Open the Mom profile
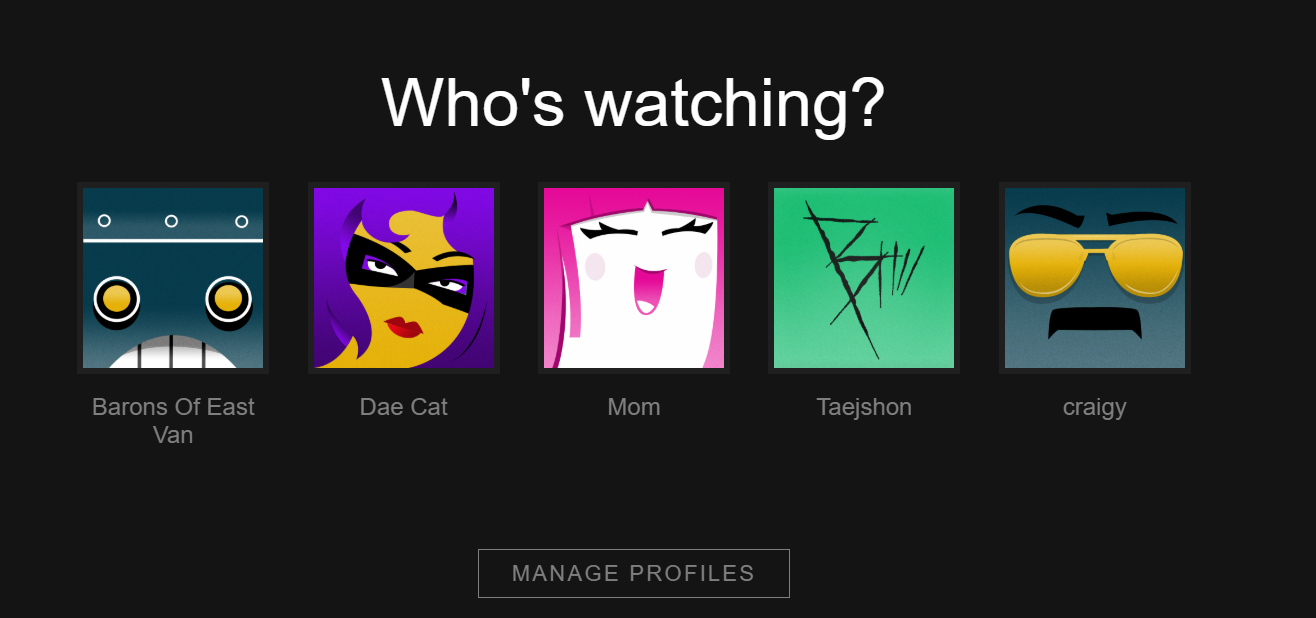1316x618 pixels. click(634, 278)
